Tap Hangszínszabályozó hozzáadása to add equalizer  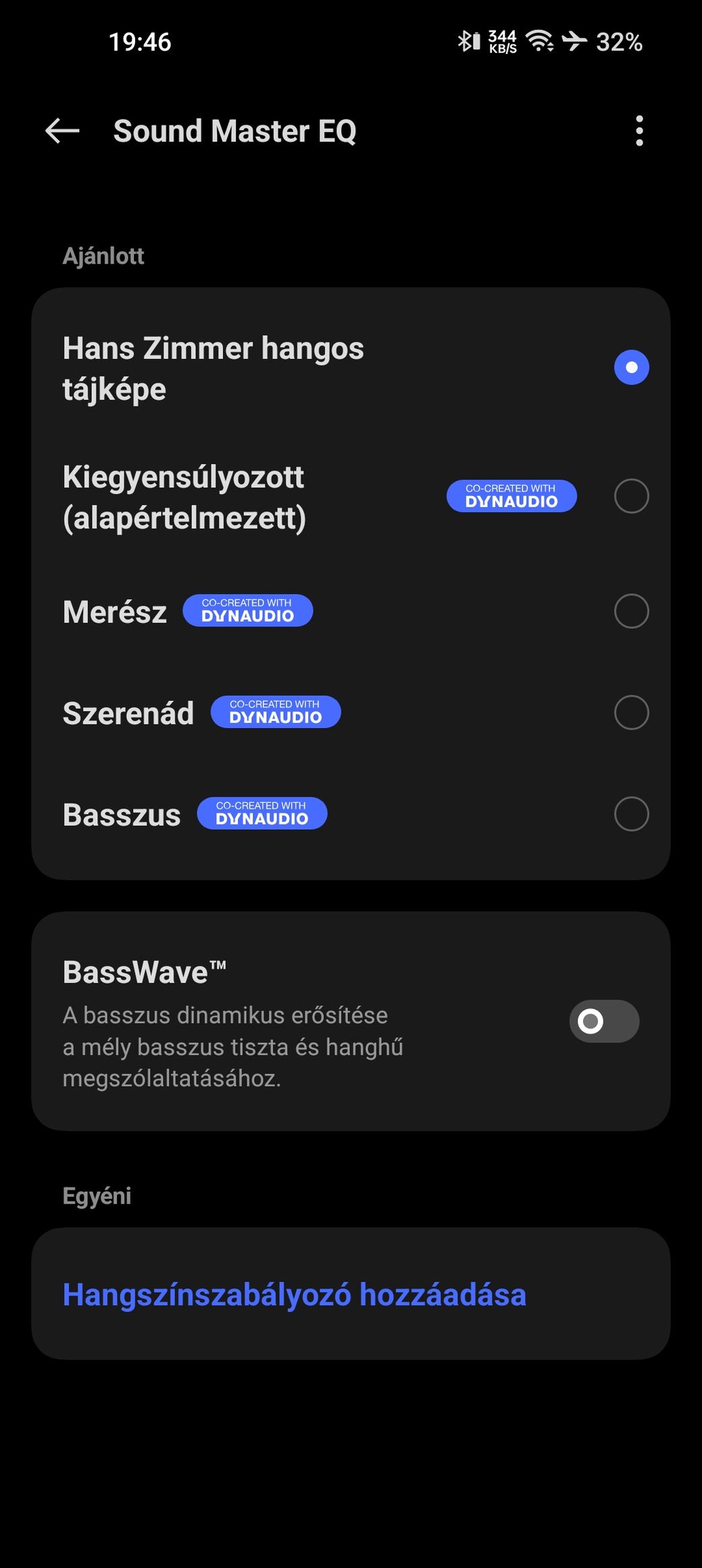pos(295,1294)
